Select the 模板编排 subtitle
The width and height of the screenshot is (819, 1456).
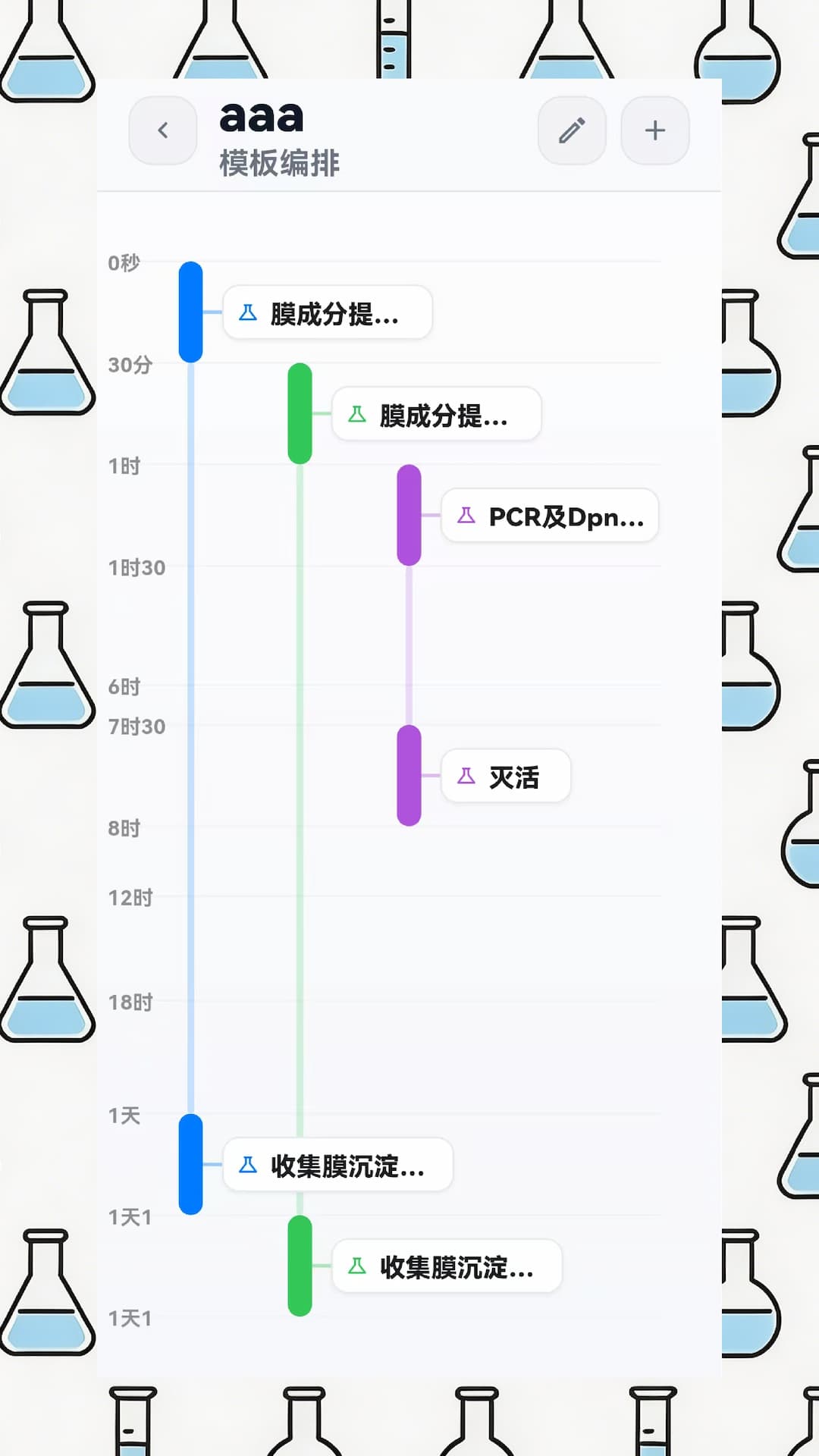[278, 162]
